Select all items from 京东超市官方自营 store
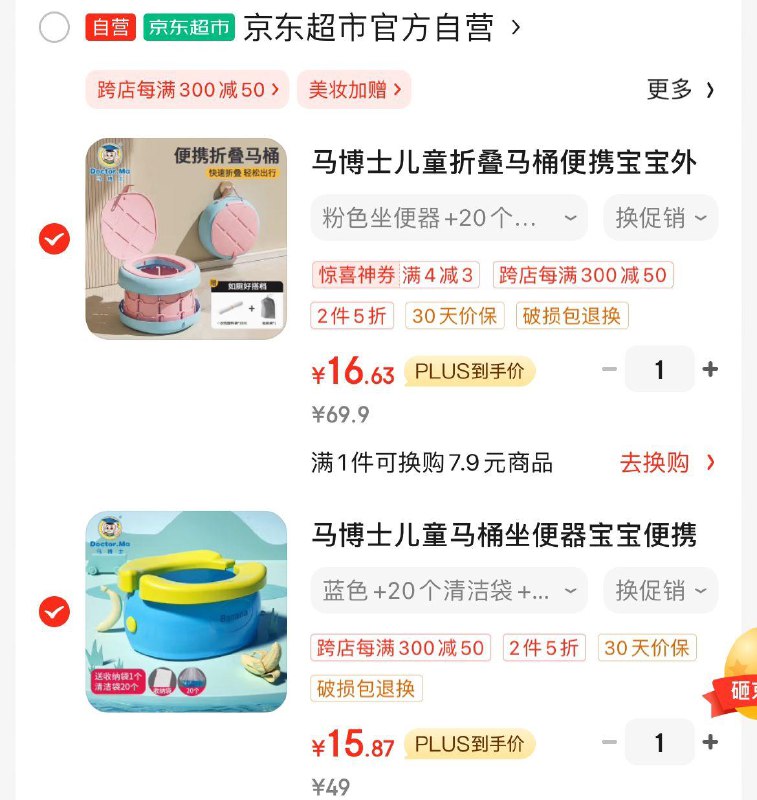Viewport: 757px width, 800px height. (54, 28)
